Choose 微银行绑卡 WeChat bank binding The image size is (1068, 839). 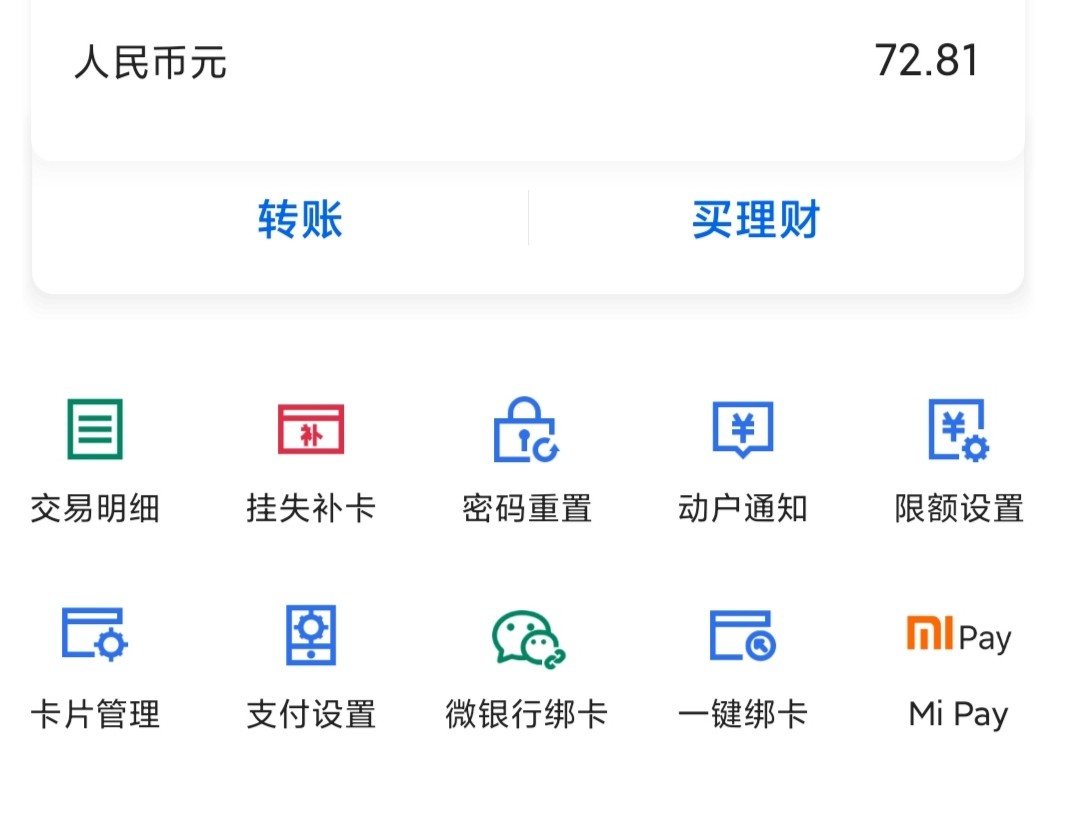pos(527,665)
